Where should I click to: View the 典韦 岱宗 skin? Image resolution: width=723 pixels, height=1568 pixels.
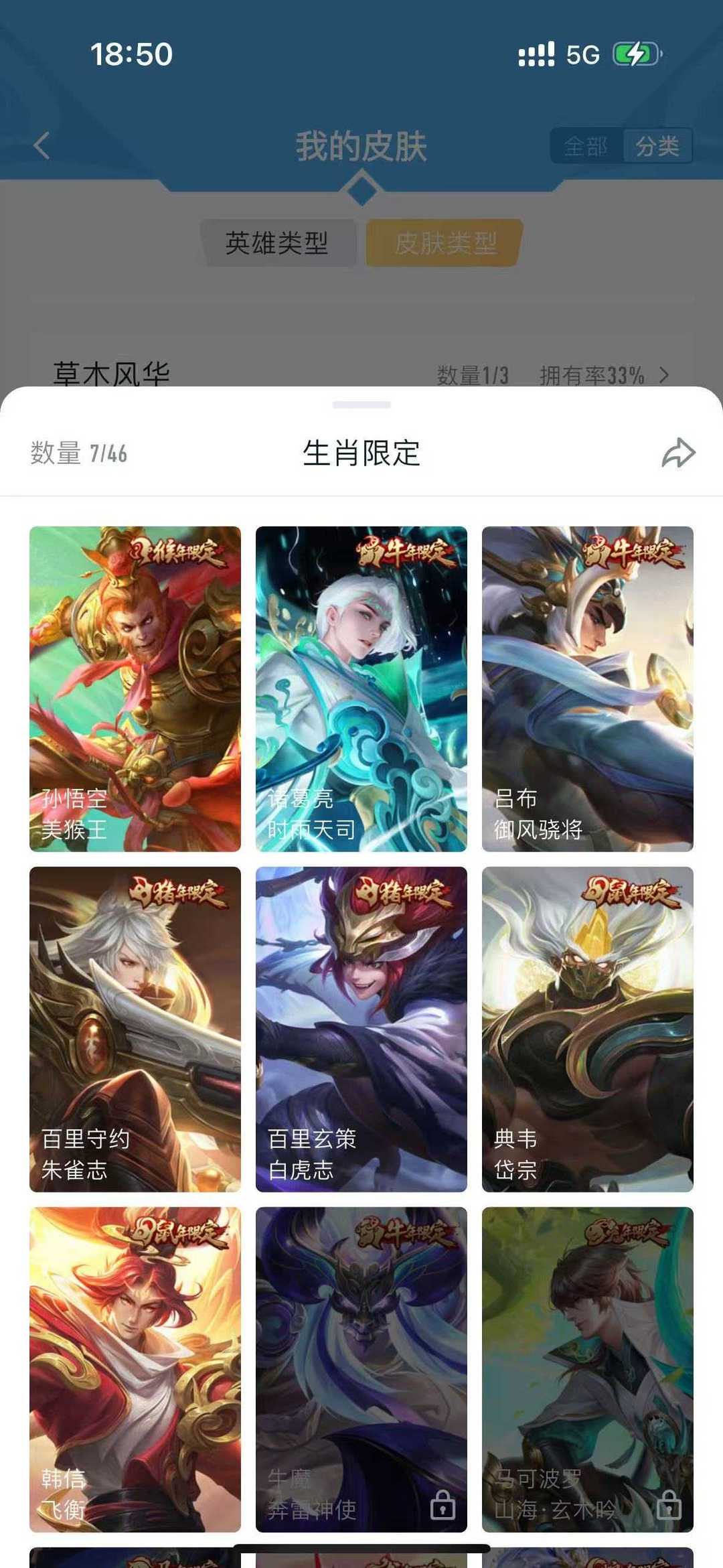[587, 1029]
